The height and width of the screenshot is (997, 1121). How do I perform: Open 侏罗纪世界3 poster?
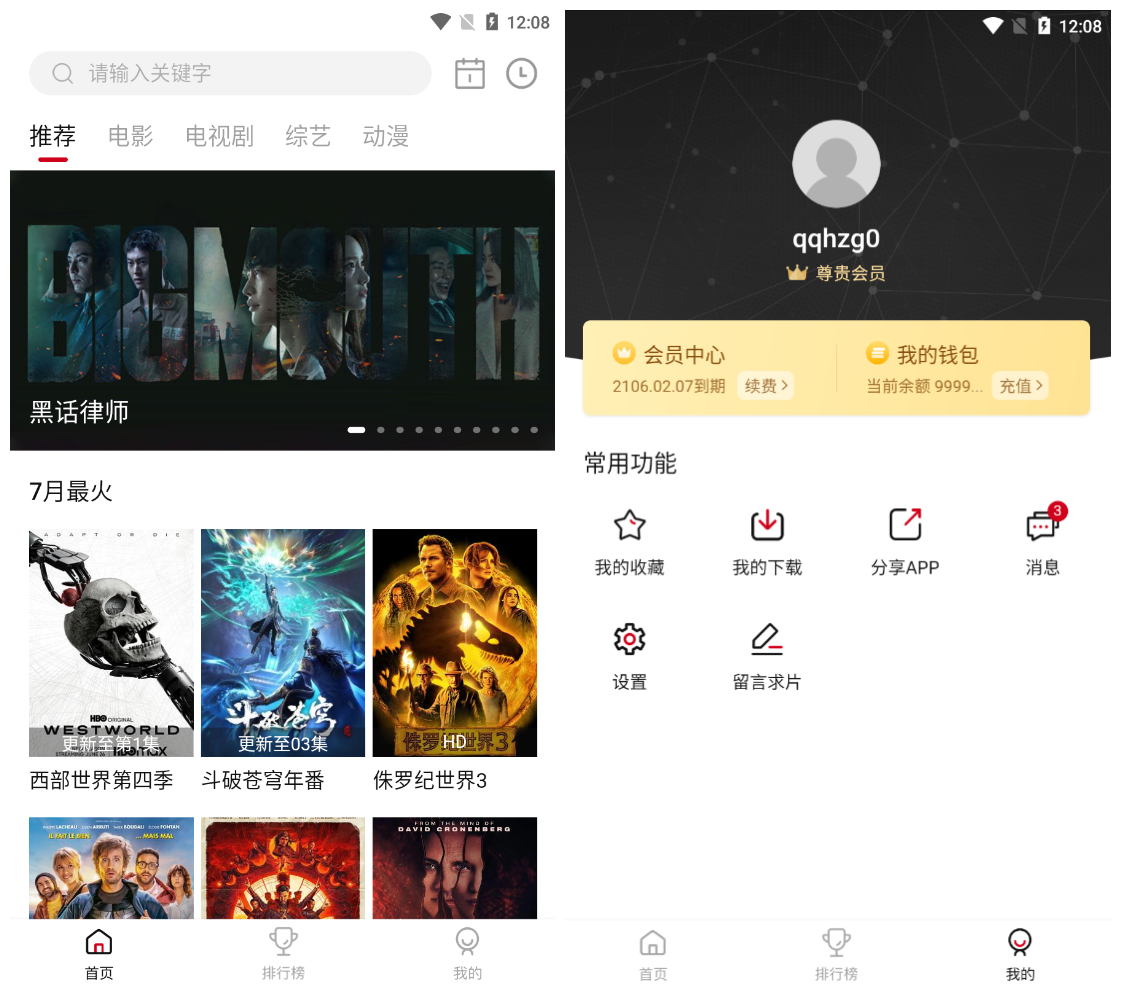(455, 643)
